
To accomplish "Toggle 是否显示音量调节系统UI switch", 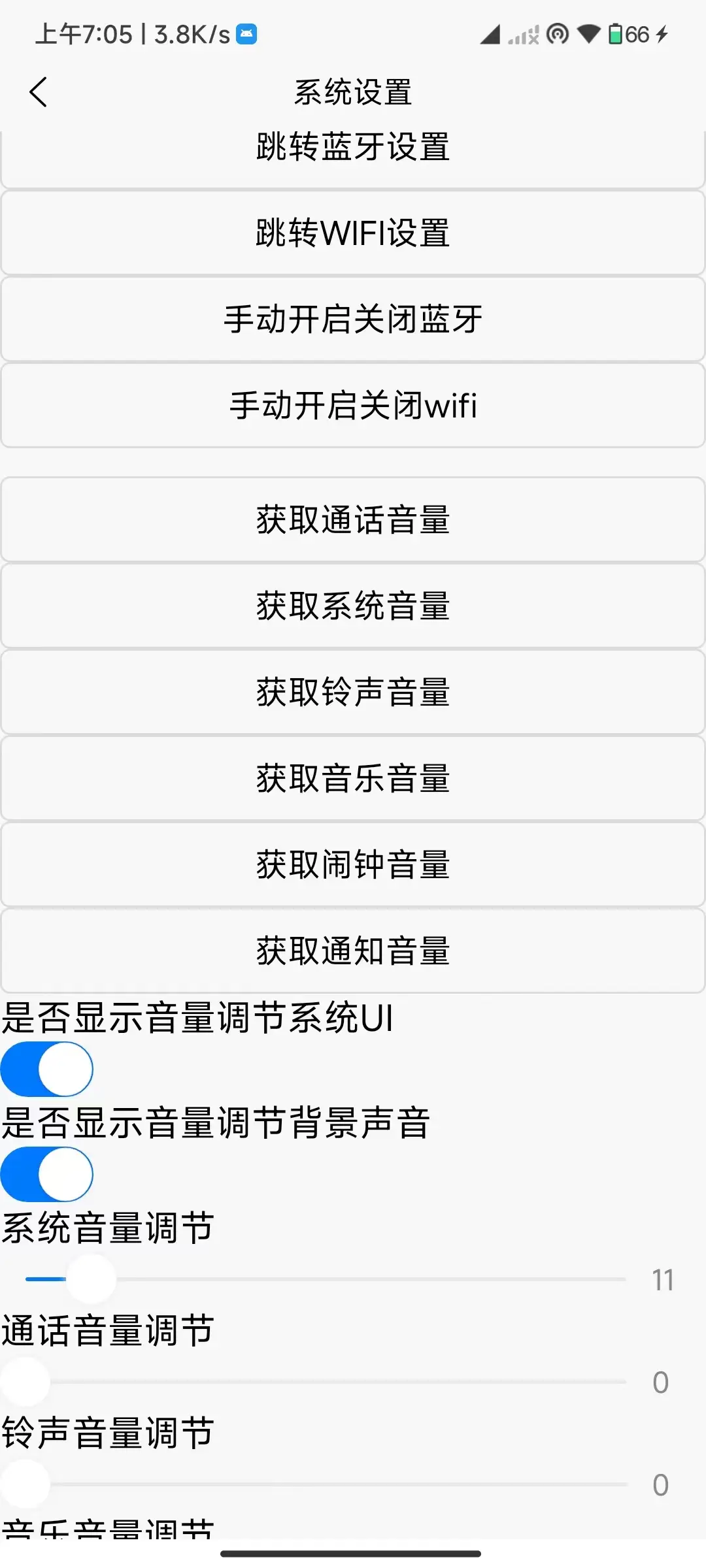I will tap(46, 1070).
